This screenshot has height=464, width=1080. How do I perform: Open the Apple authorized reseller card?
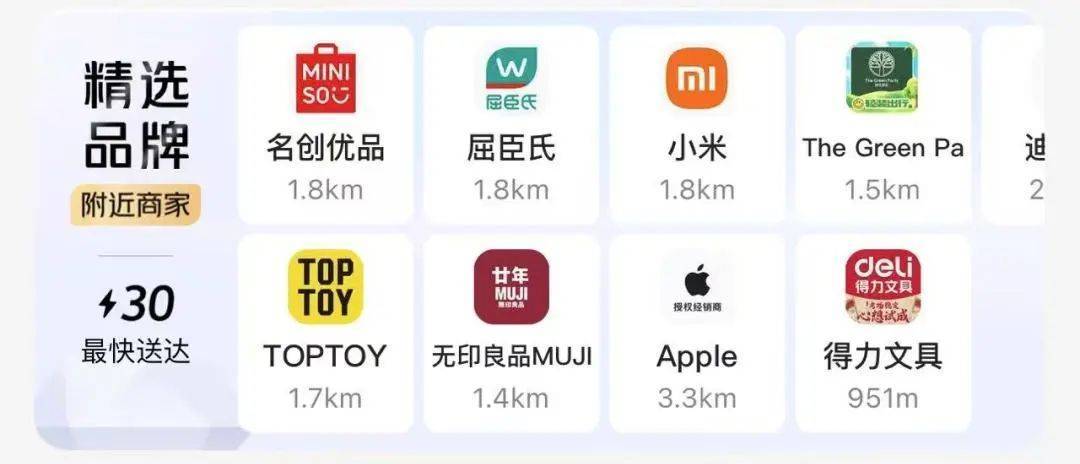pos(697,332)
